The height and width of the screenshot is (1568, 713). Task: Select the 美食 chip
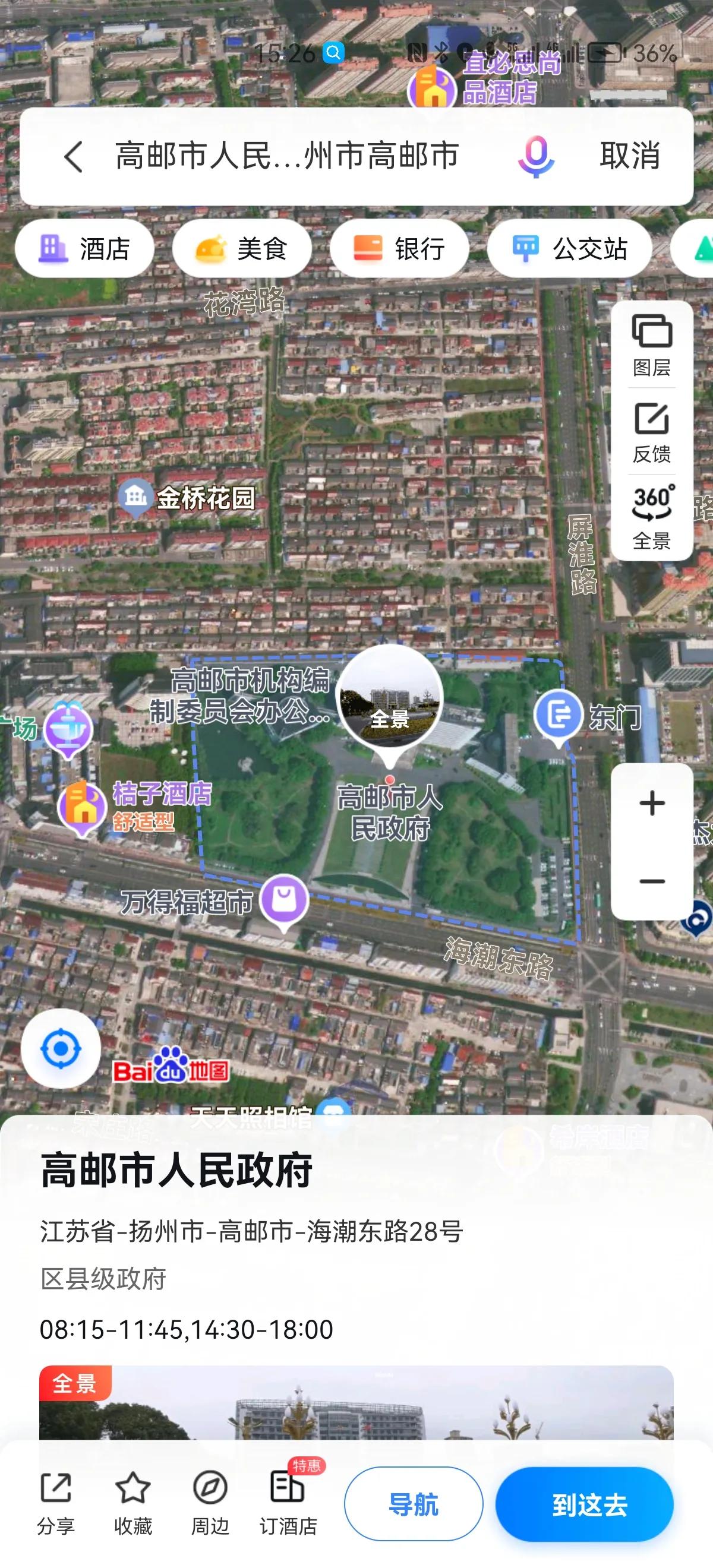tap(242, 249)
